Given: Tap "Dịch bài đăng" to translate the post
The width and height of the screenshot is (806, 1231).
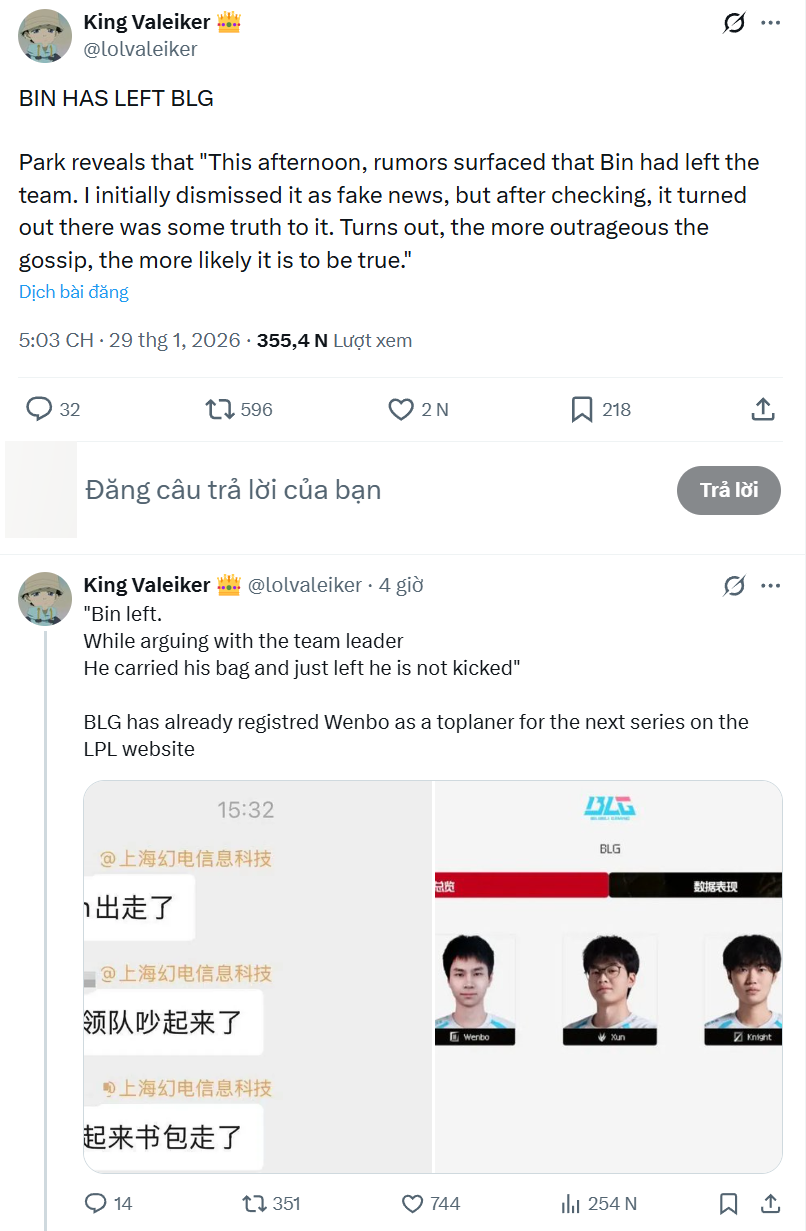Looking at the screenshot, I should tap(74, 292).
